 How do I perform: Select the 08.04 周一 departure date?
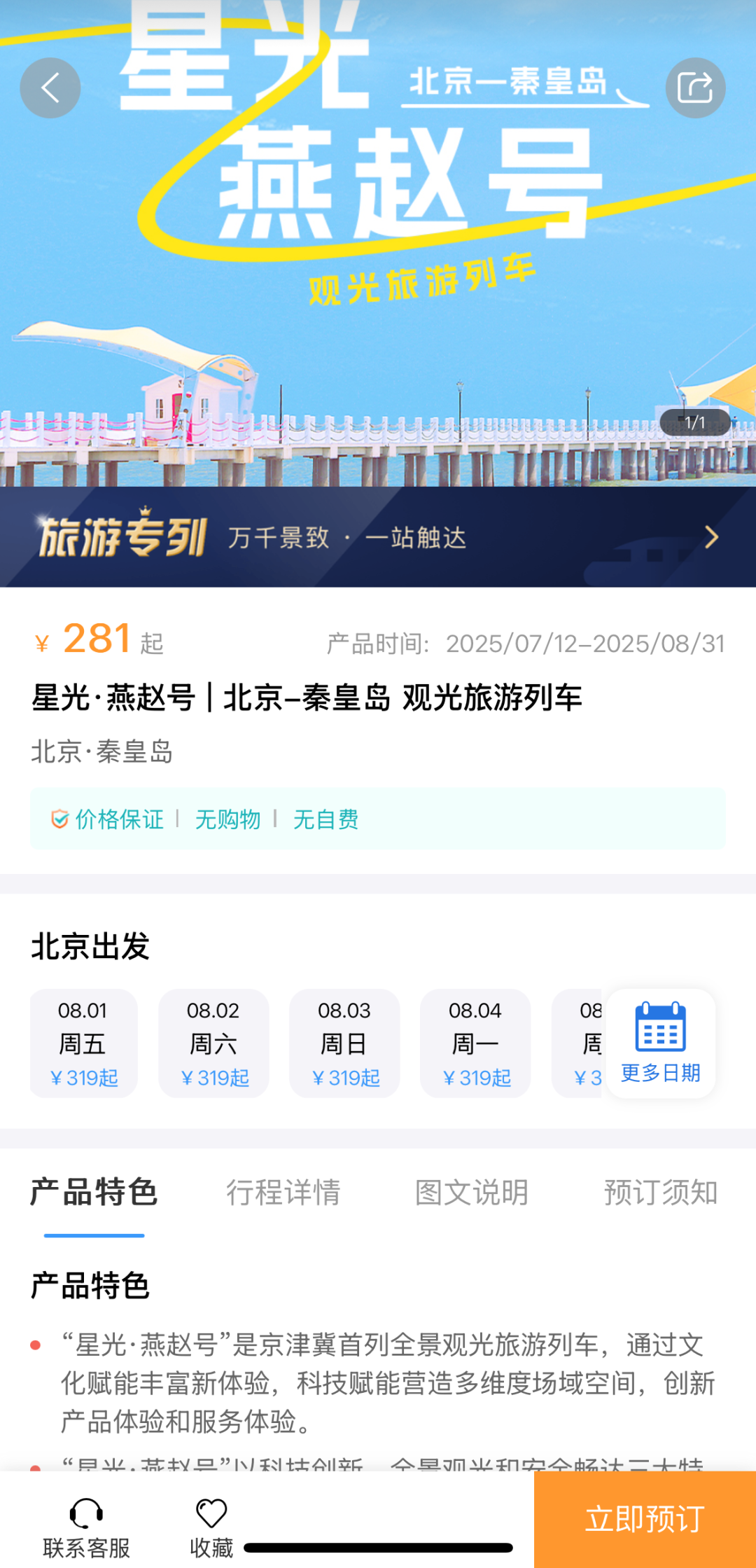click(475, 1043)
